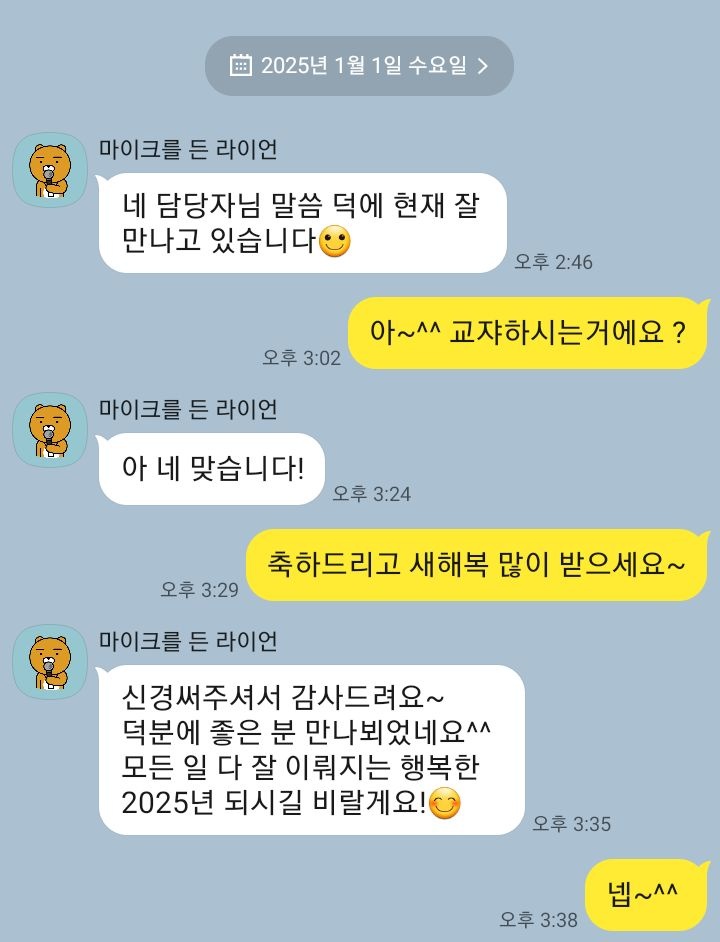
Task: Open the 2025년 1월 1일 수요일 date chip
Action: pyautogui.click(x=359, y=66)
